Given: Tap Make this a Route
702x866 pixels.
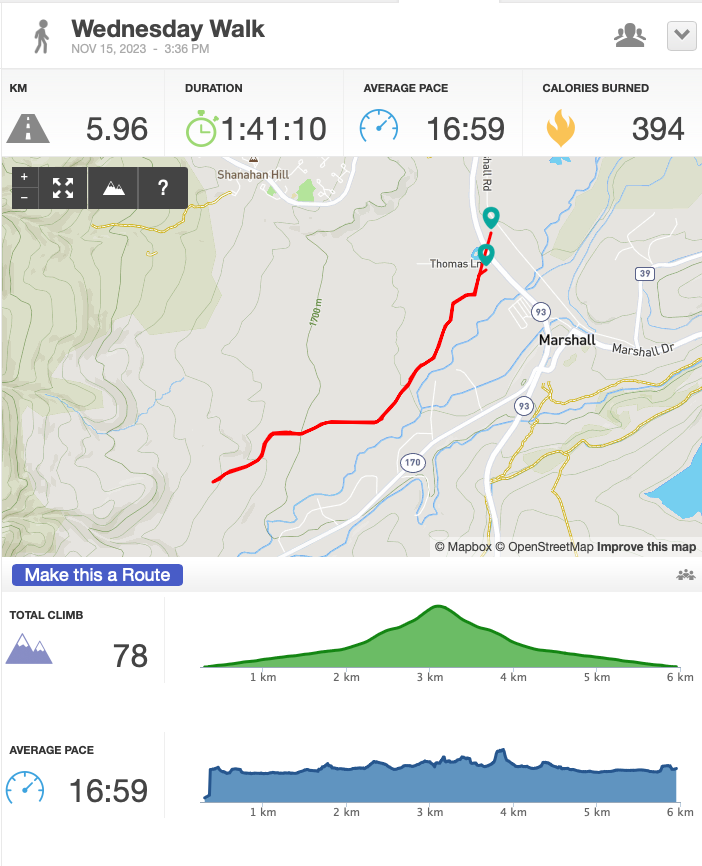Looking at the screenshot, I should click(x=97, y=575).
